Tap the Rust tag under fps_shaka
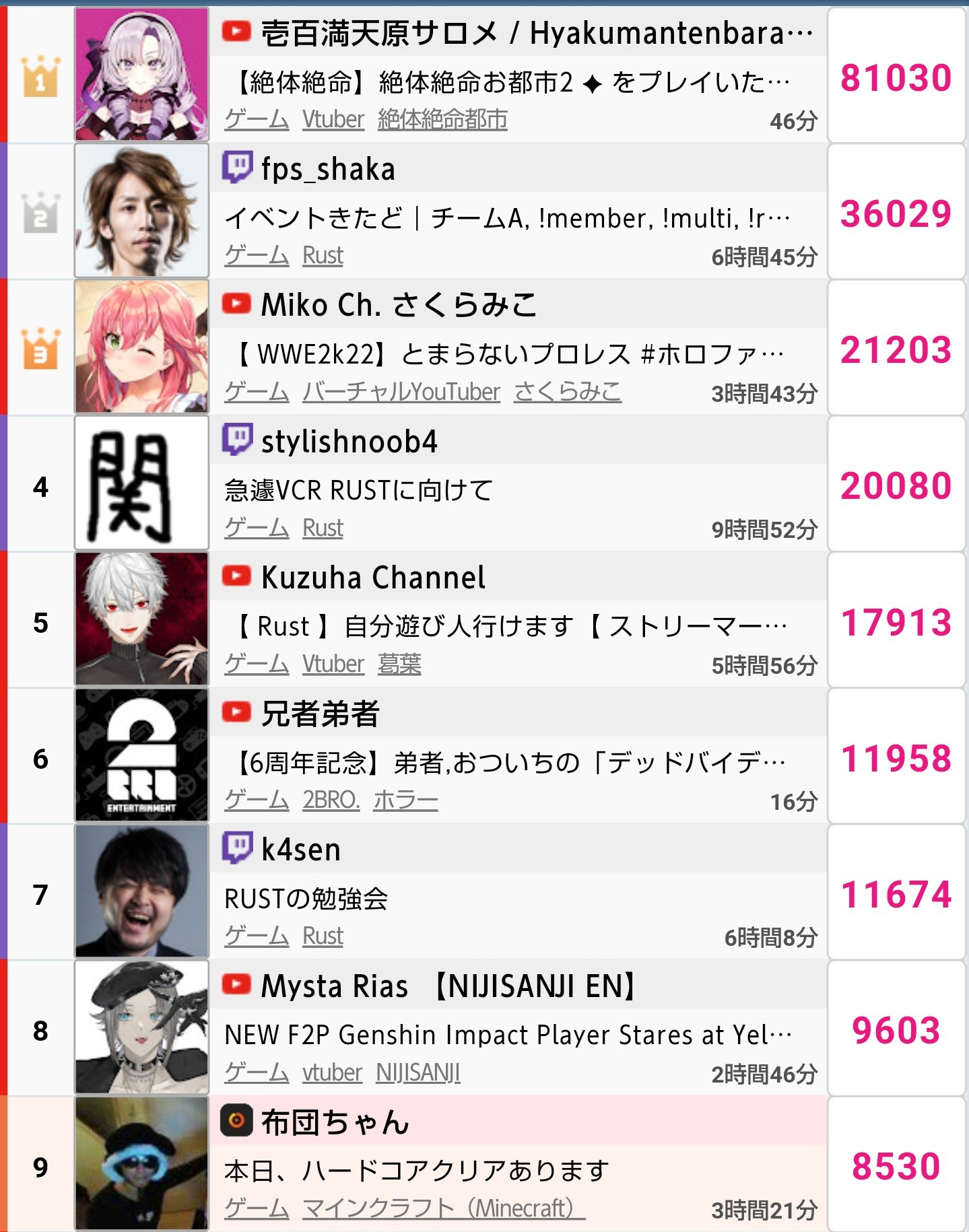Viewport: 969px width, 1232px height. point(323,256)
